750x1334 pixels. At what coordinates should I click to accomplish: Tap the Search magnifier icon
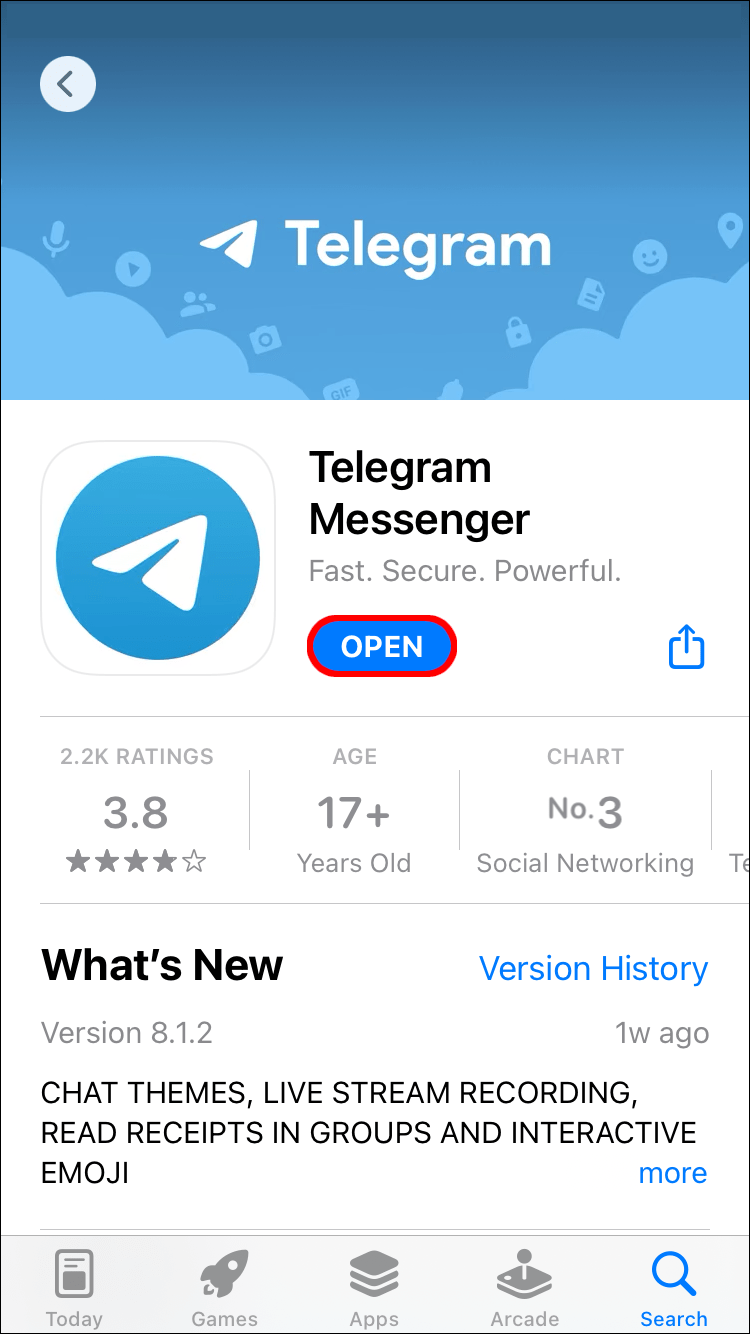674,1277
